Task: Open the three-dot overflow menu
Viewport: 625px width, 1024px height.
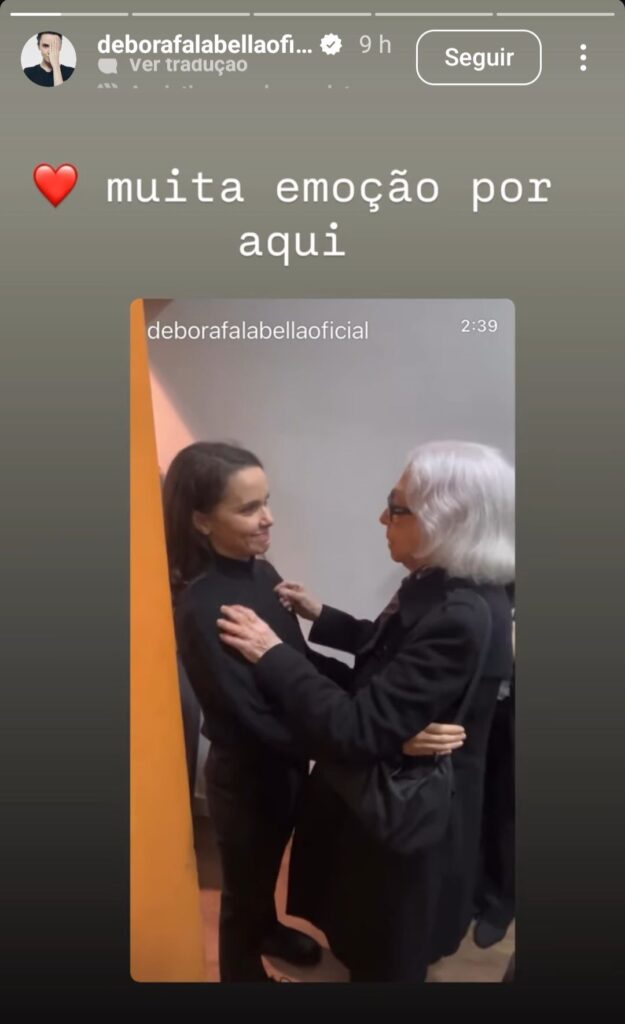Action: (x=583, y=58)
